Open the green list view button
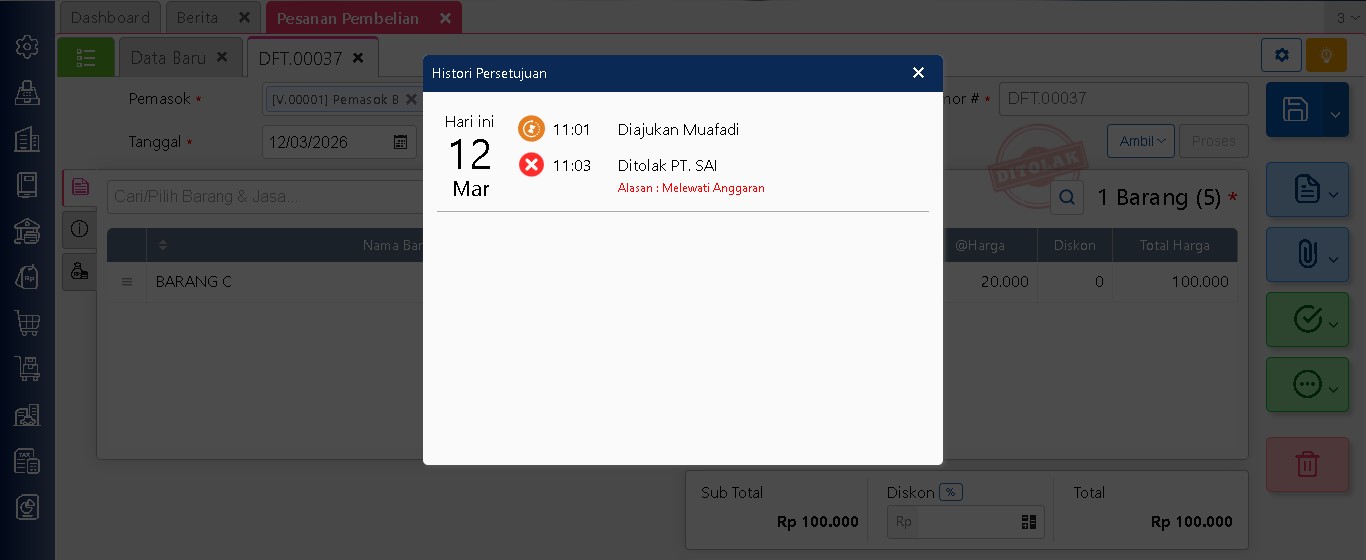 tap(86, 58)
